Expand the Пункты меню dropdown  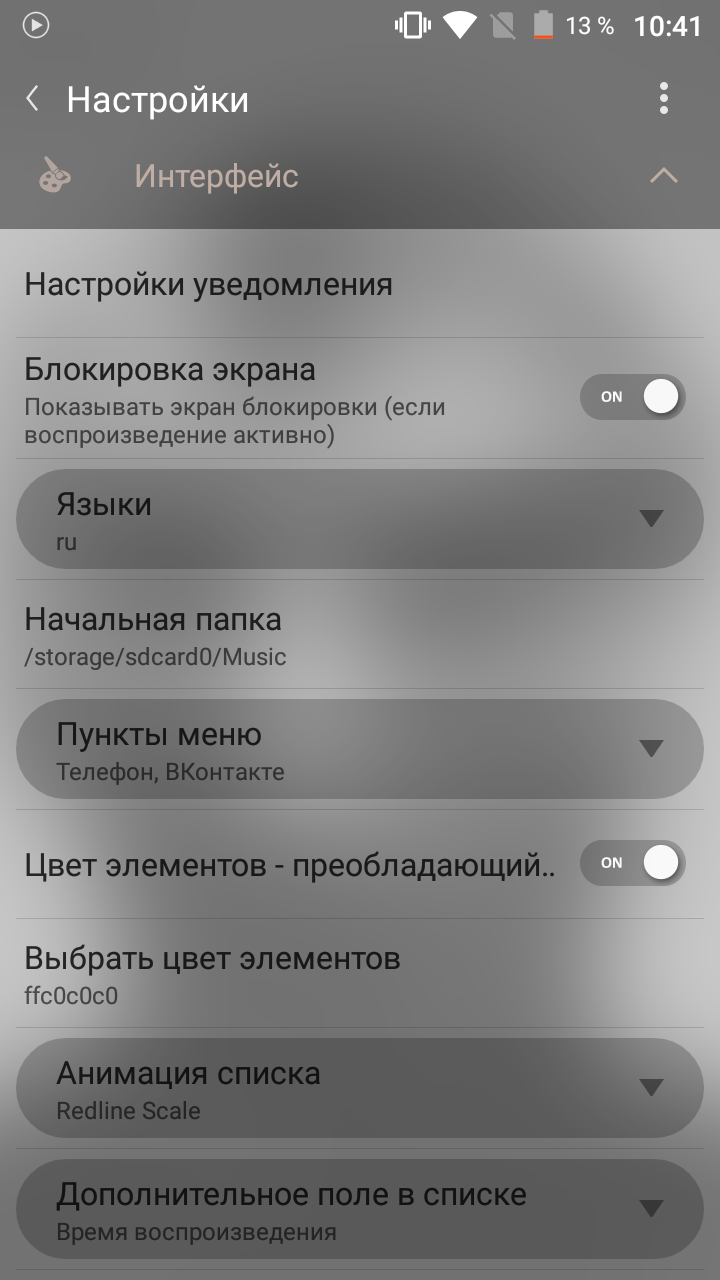(360, 749)
